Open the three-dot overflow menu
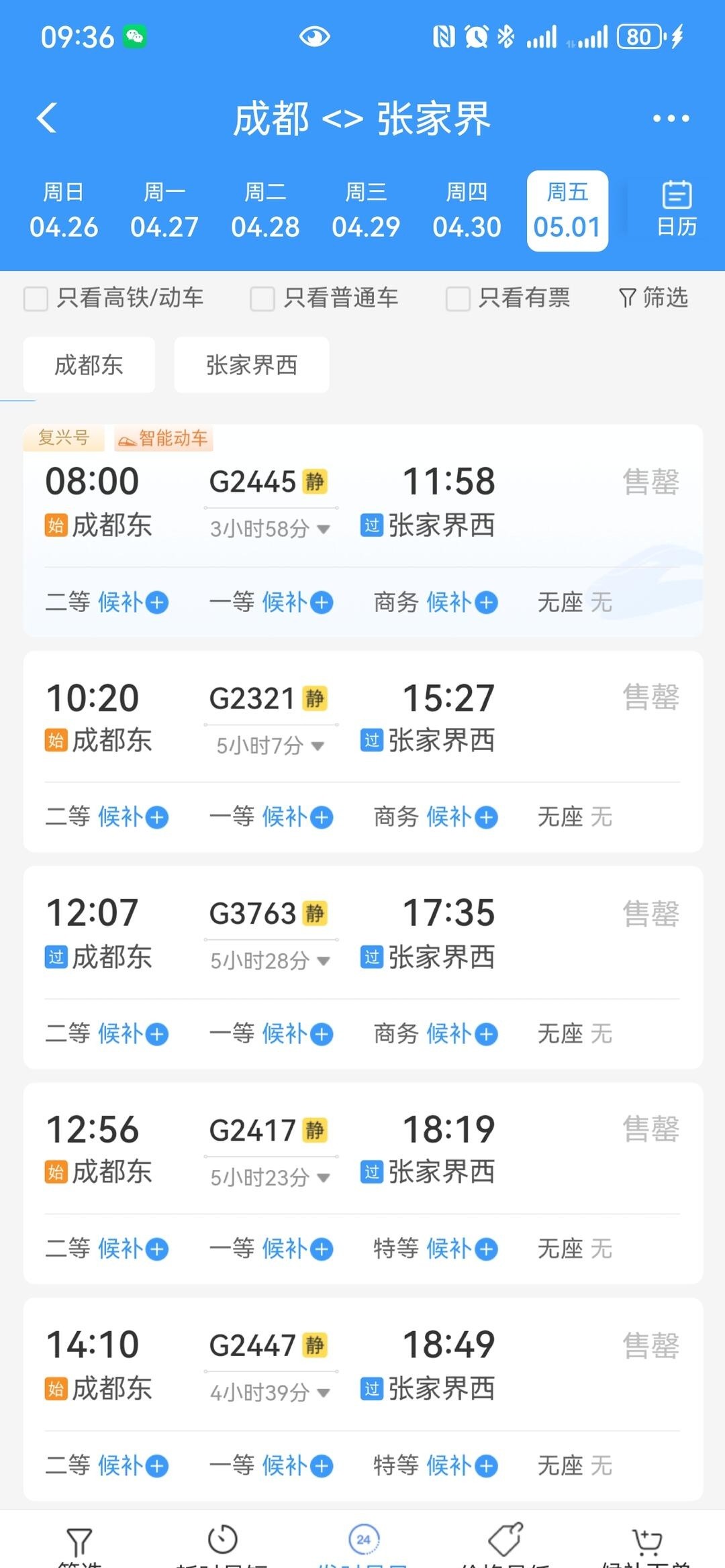Viewport: 725px width, 1568px height. (671, 119)
